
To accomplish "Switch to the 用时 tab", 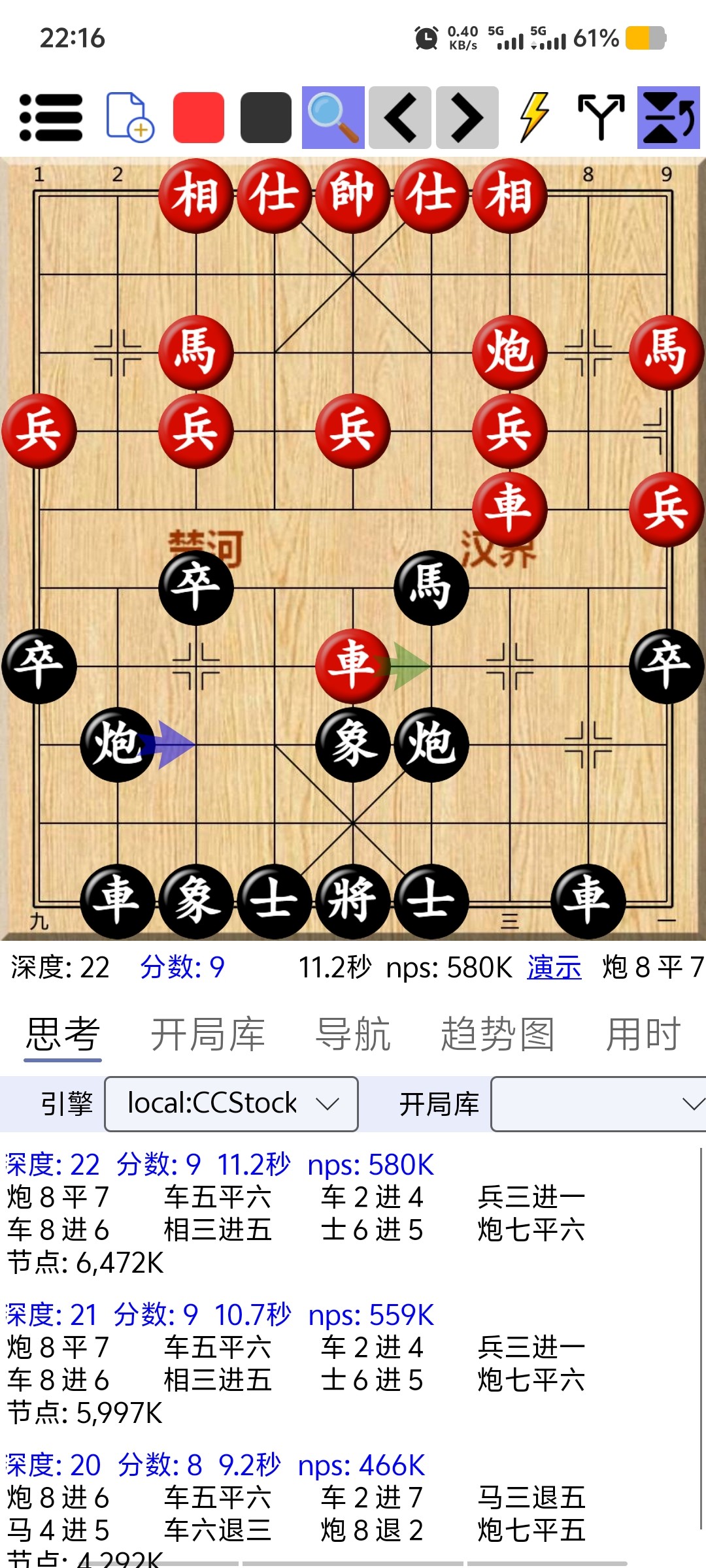I will pos(643,1034).
